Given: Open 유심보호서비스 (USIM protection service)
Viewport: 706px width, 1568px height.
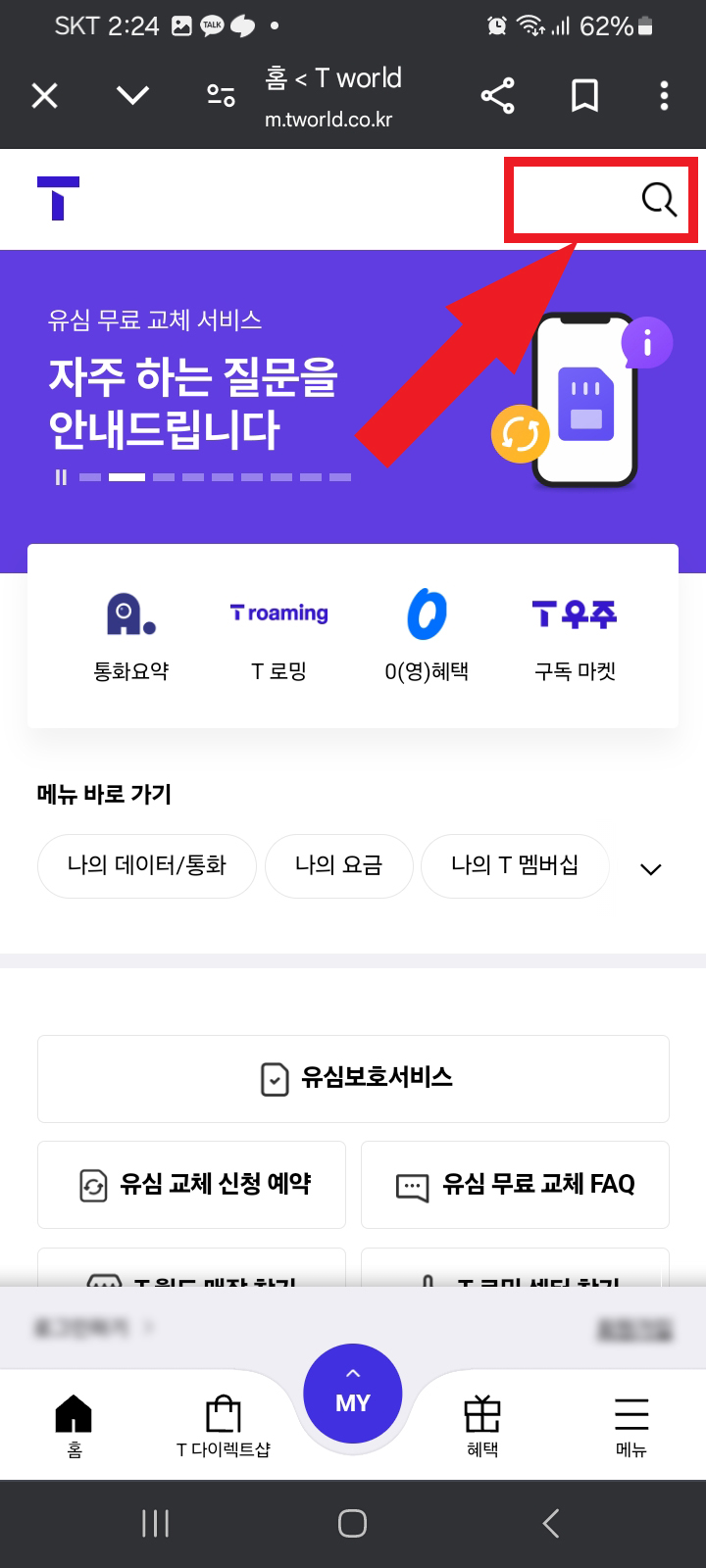Looking at the screenshot, I should coord(353,1079).
